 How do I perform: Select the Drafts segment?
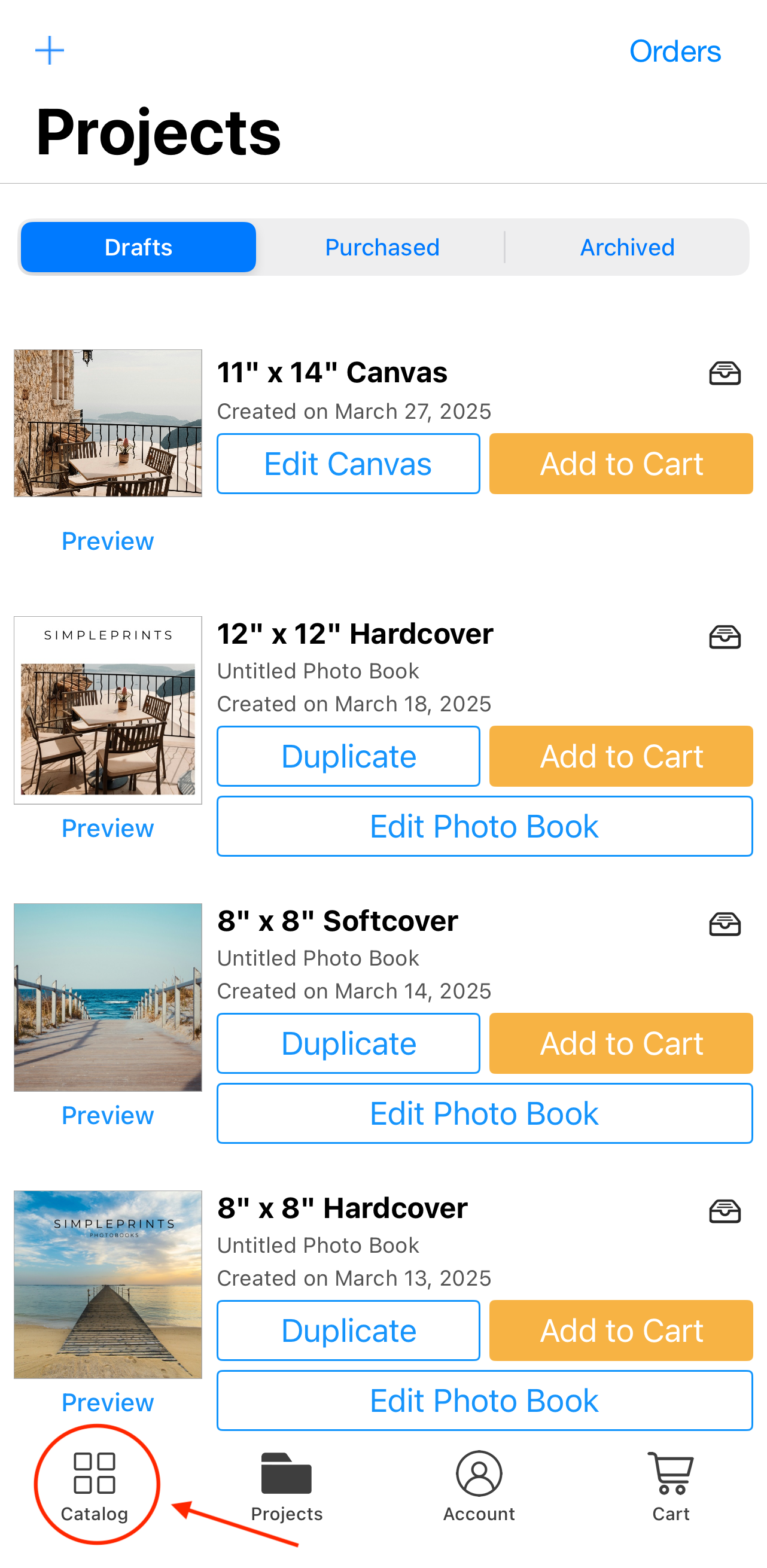point(138,247)
